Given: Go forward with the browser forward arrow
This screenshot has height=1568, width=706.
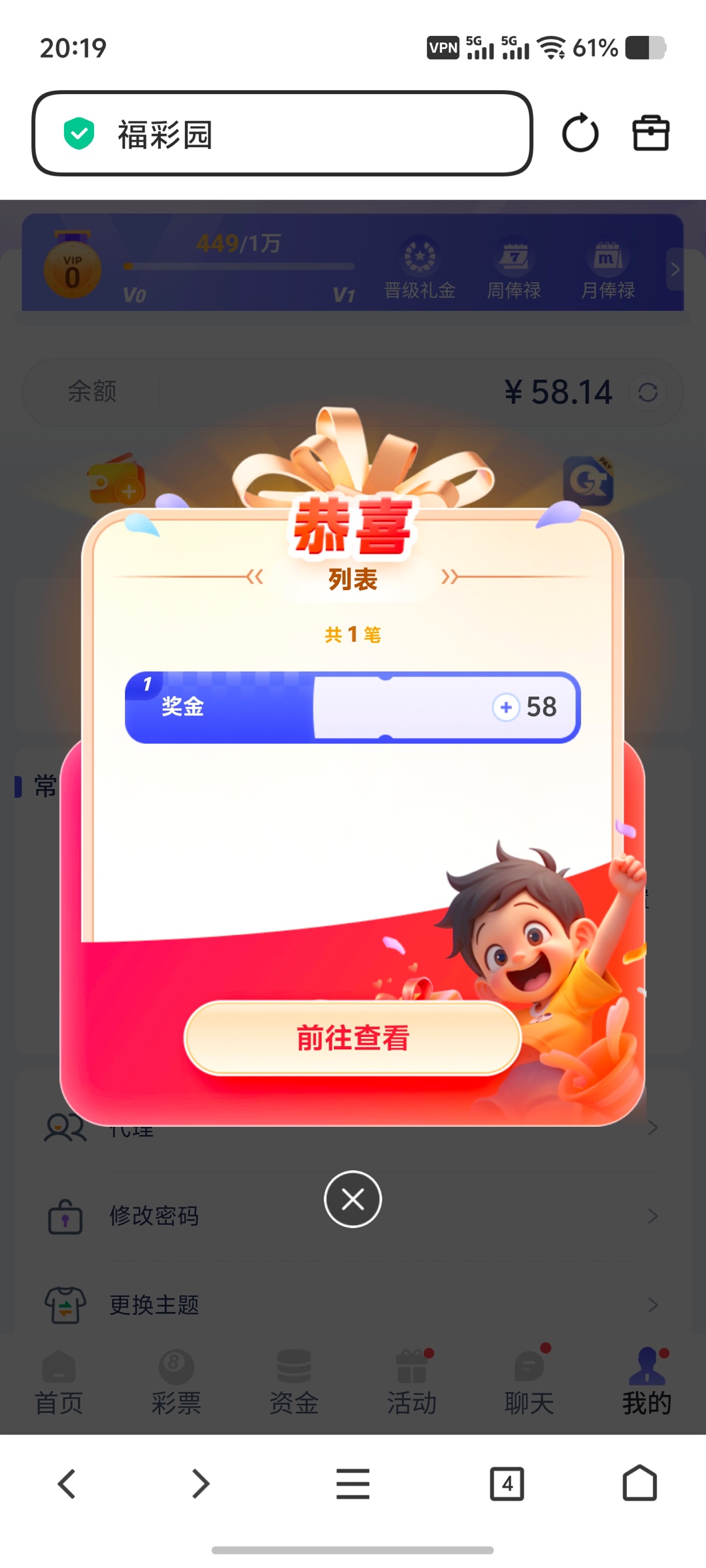Looking at the screenshot, I should coord(200,1484).
